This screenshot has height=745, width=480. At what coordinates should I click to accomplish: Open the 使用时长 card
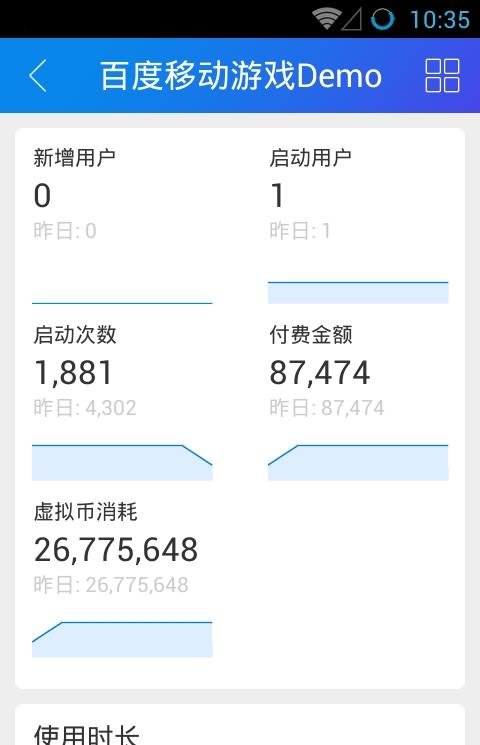[240, 725]
